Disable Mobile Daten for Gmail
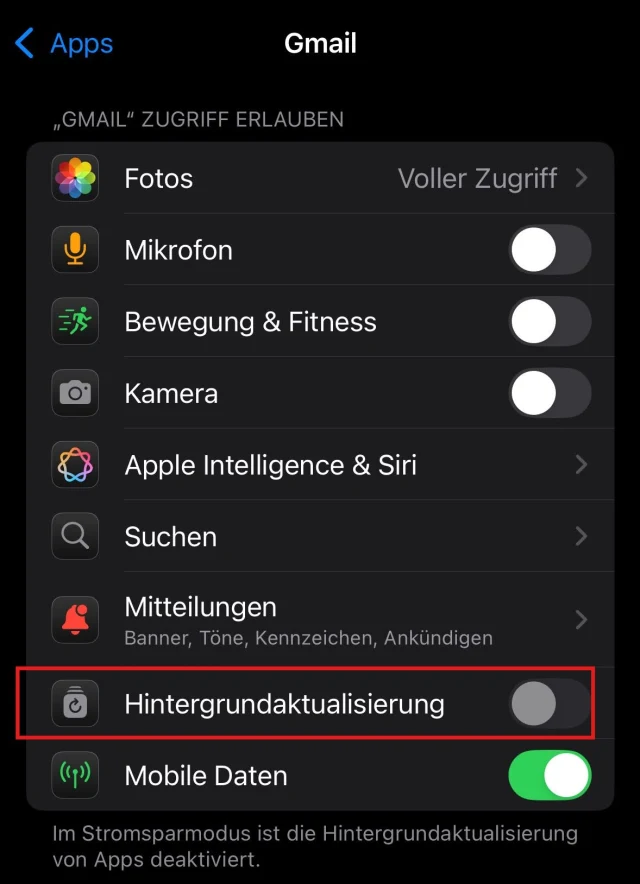640x884 pixels. tap(550, 776)
